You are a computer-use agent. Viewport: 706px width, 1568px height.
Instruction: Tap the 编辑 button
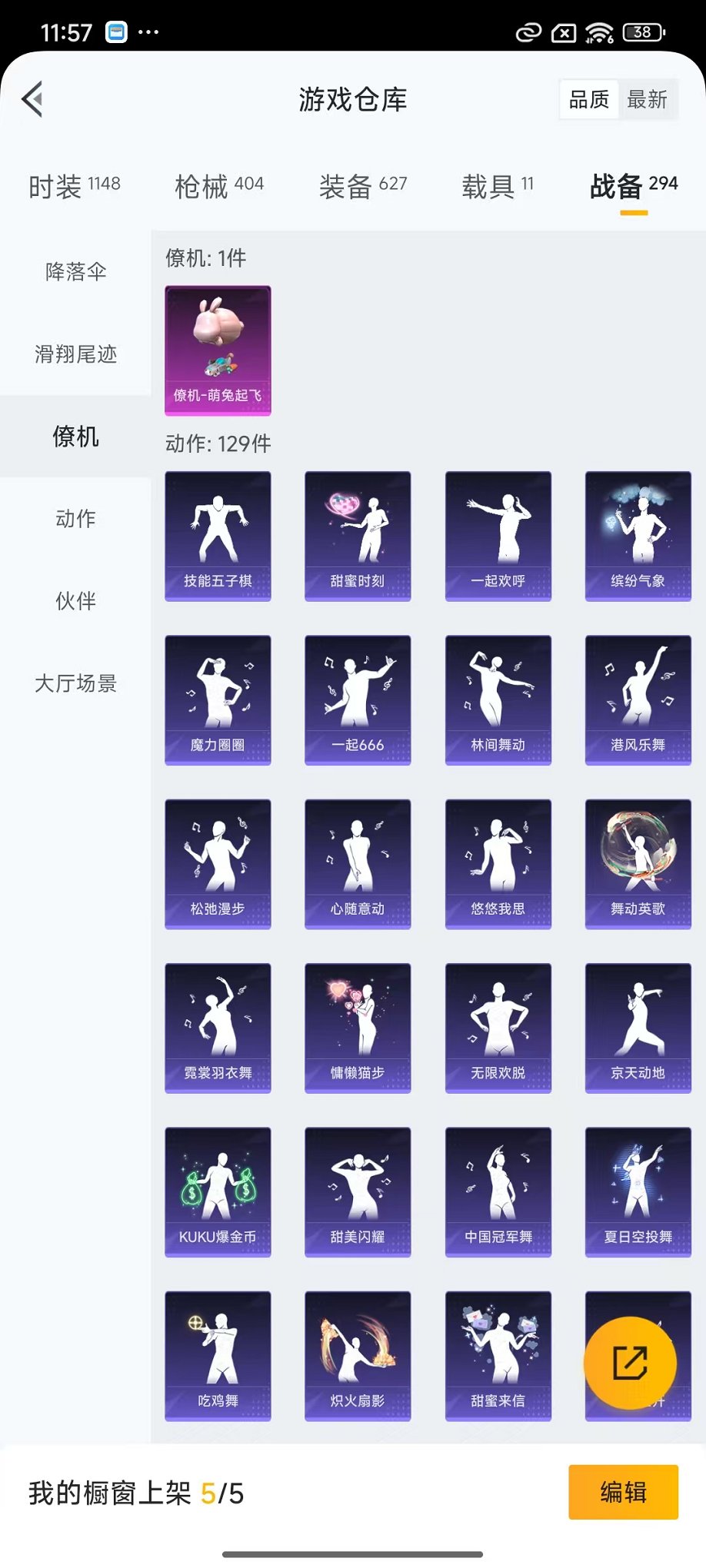(x=623, y=1493)
